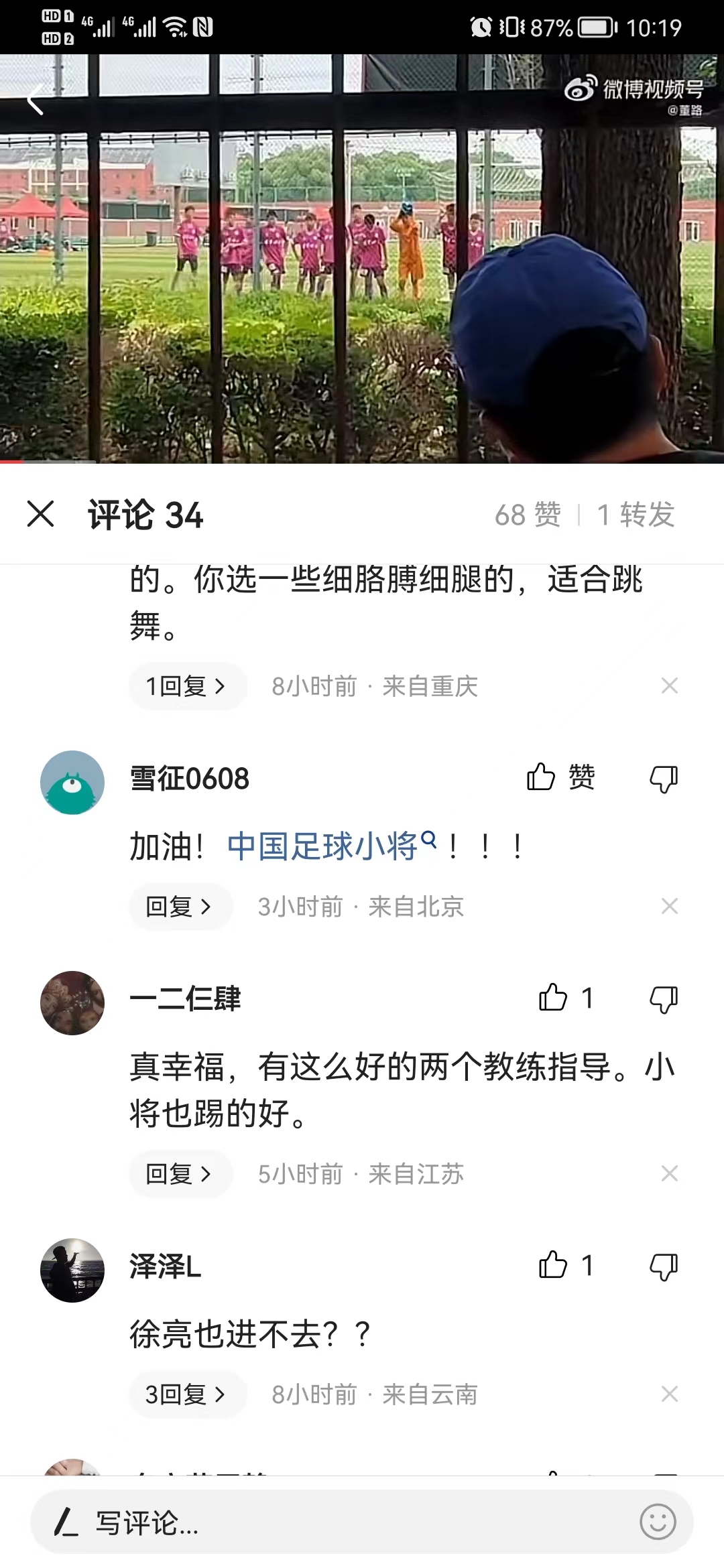Dislike 雪征0608's comment
Screen dimensions: 724x1568
click(664, 778)
